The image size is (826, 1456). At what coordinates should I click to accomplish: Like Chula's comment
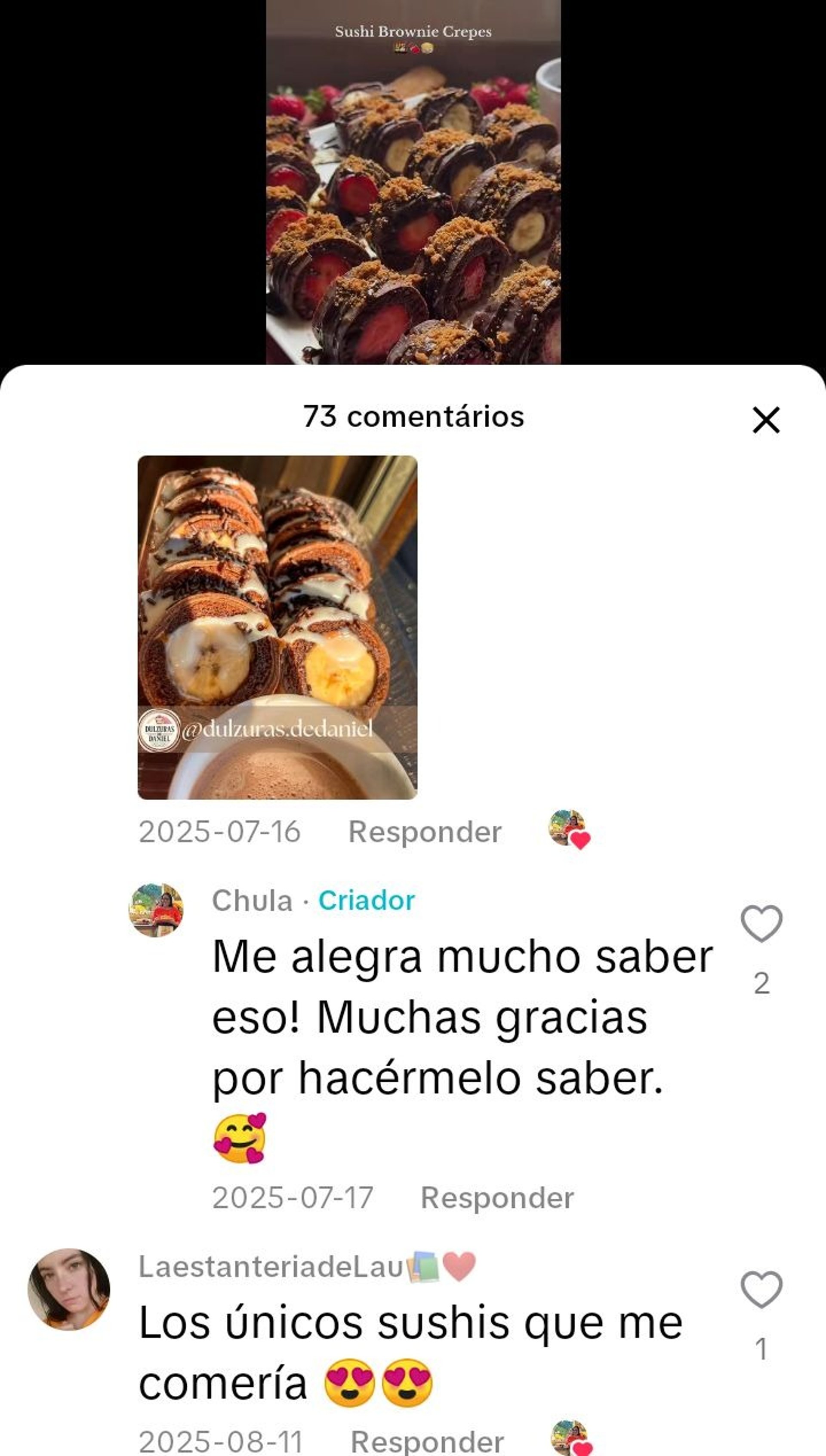click(761, 924)
